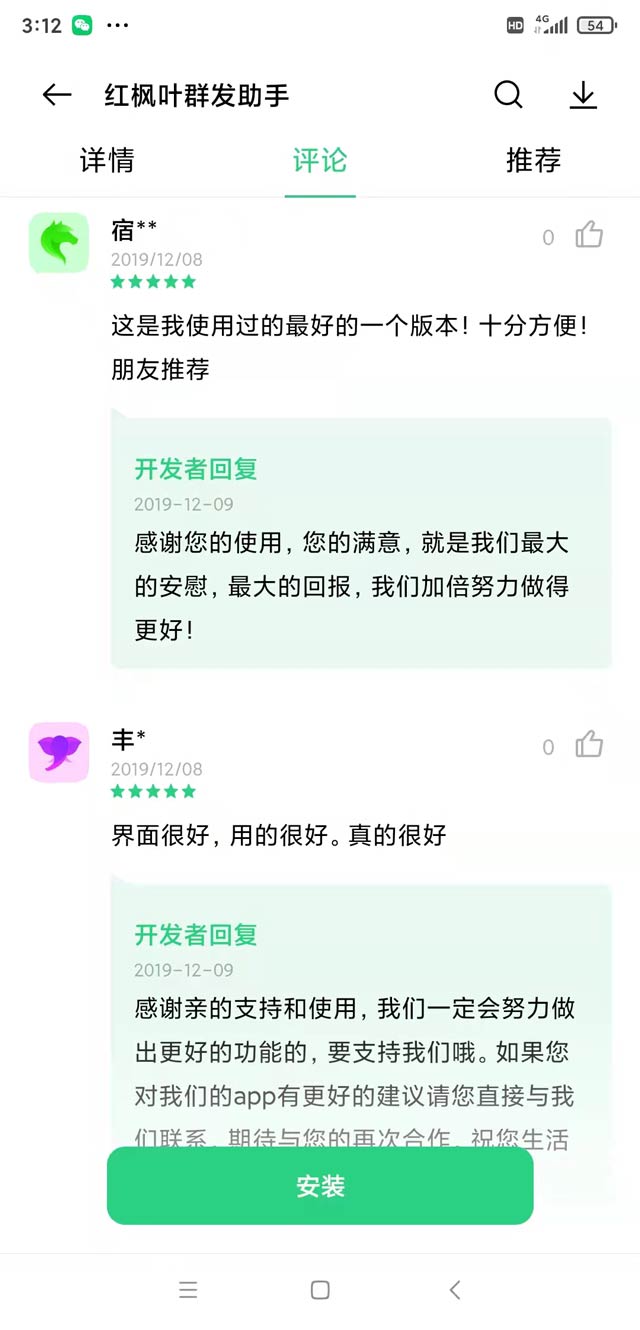Open the downloads icon
640x1330 pixels.
[583, 95]
